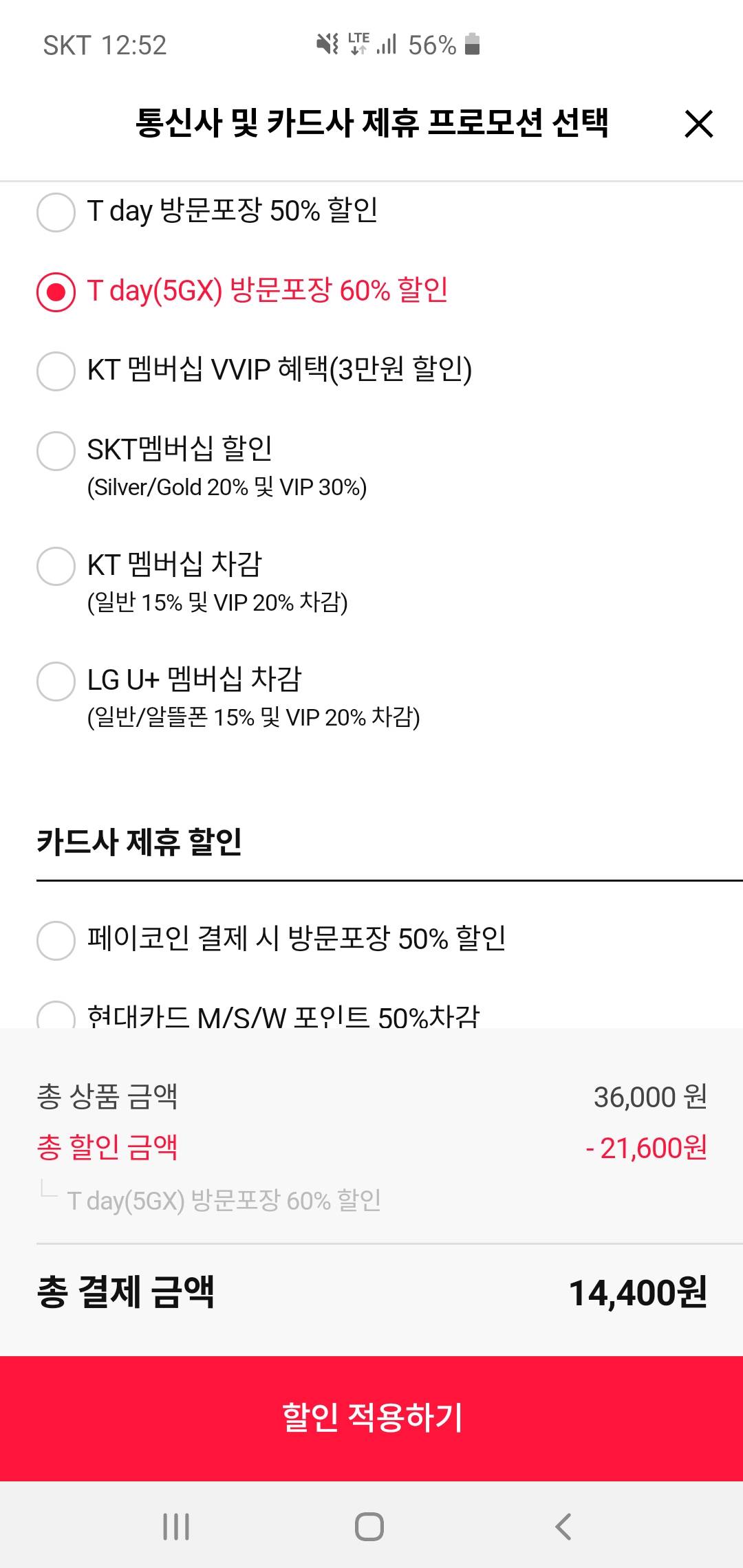Tap the 할인 적용하기 button
This screenshot has height=1568, width=743.
click(371, 1418)
